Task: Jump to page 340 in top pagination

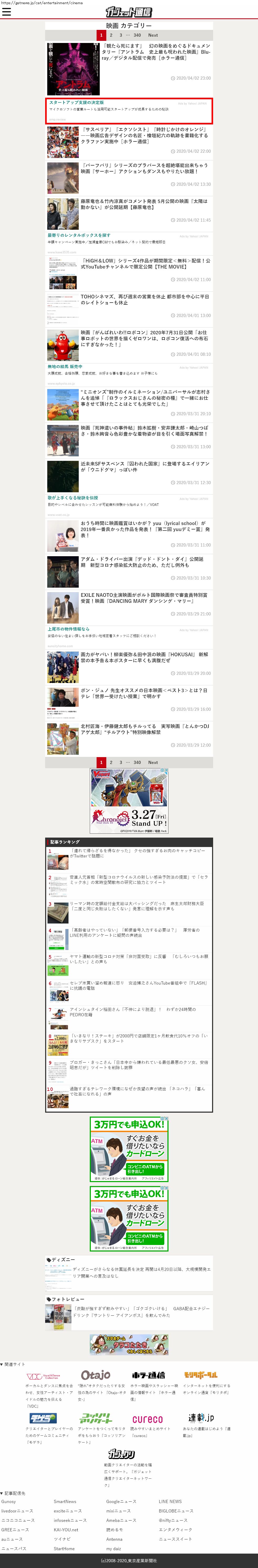Action: (x=137, y=35)
